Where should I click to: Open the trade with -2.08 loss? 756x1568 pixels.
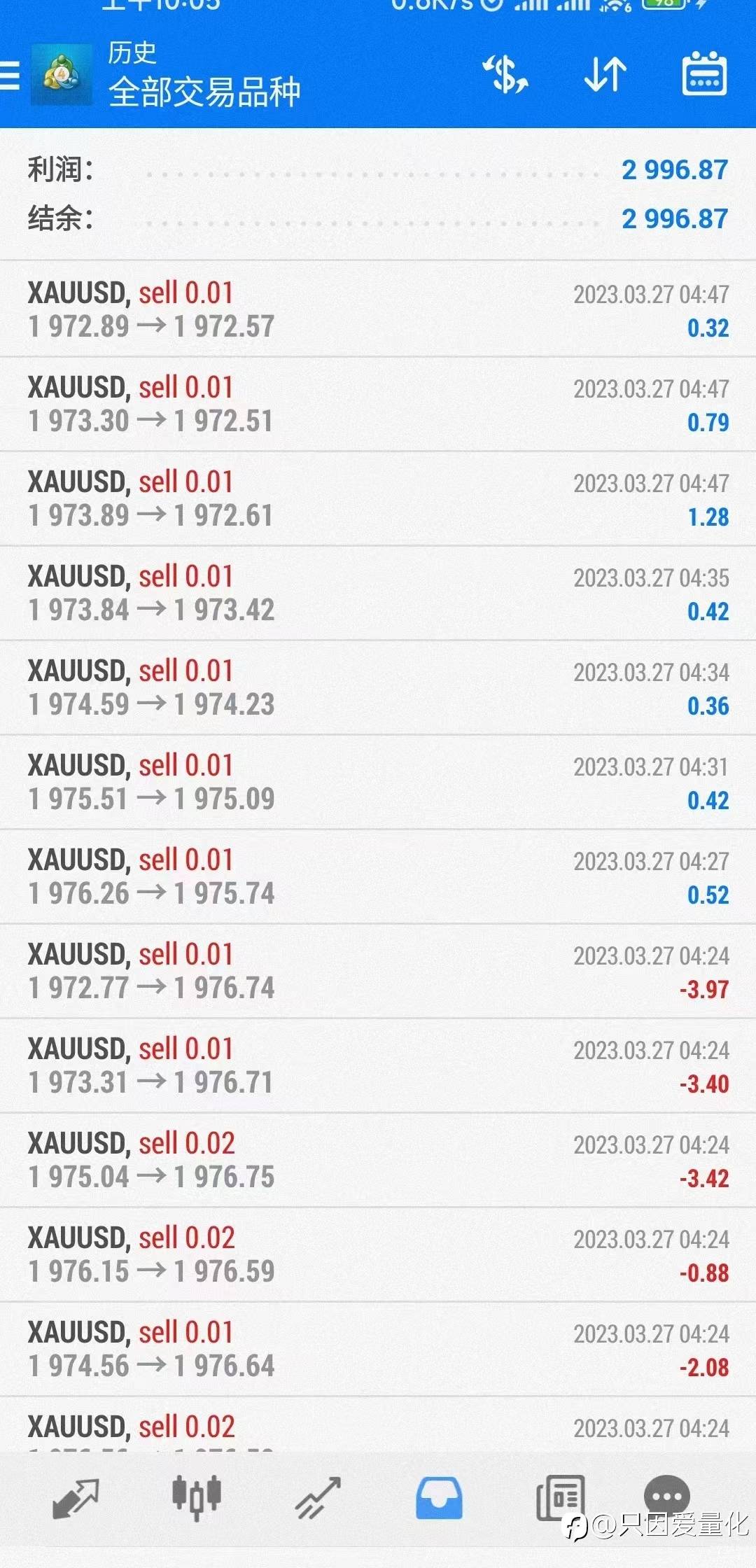click(x=378, y=1349)
